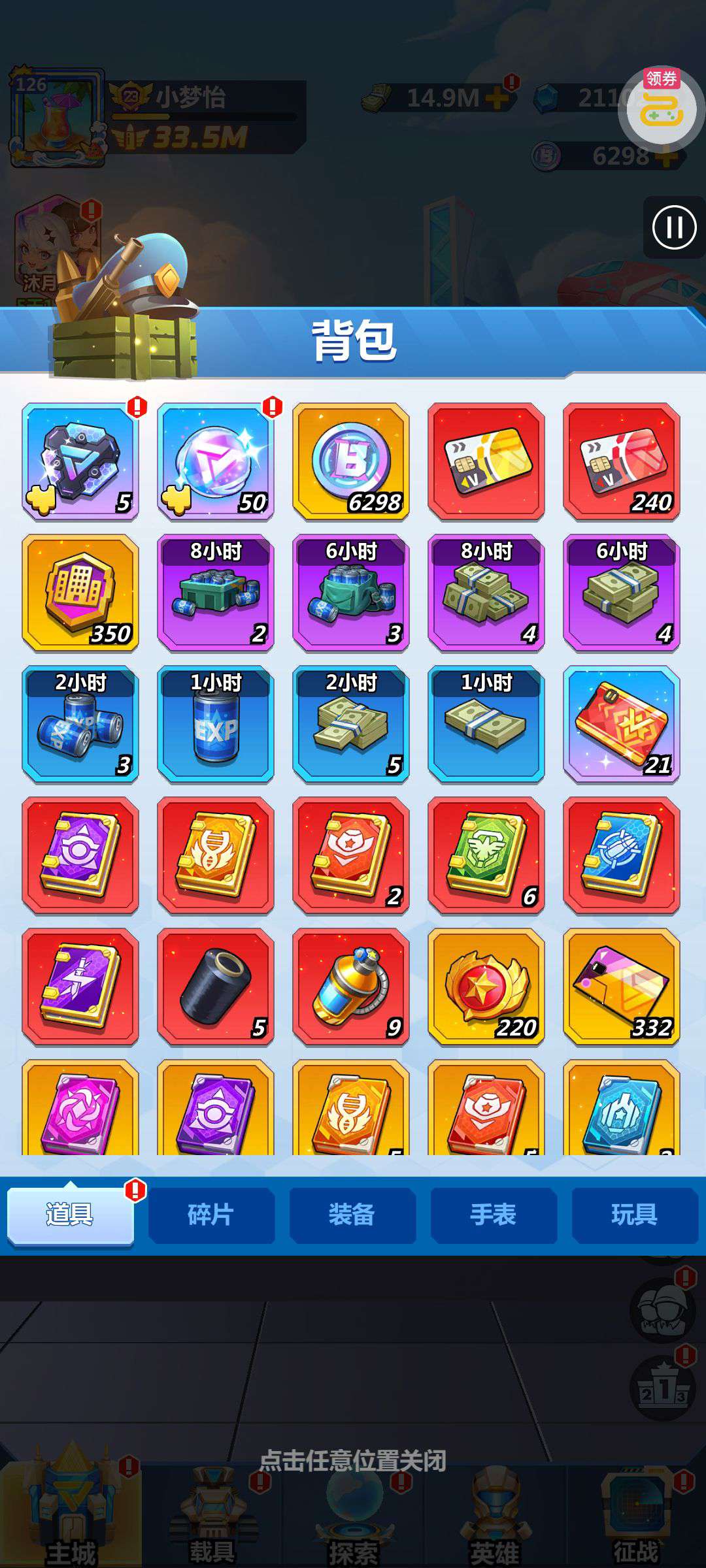The height and width of the screenshot is (1568, 706).
Task: Choose the 6小时 cash stack item
Action: pos(622,593)
